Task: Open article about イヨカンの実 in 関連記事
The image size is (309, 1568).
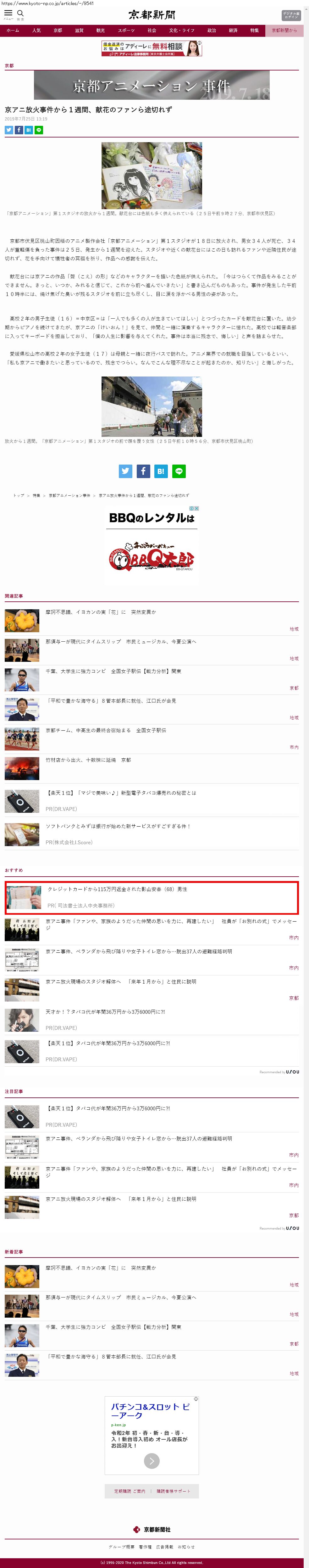Action: pyautogui.click(x=100, y=612)
